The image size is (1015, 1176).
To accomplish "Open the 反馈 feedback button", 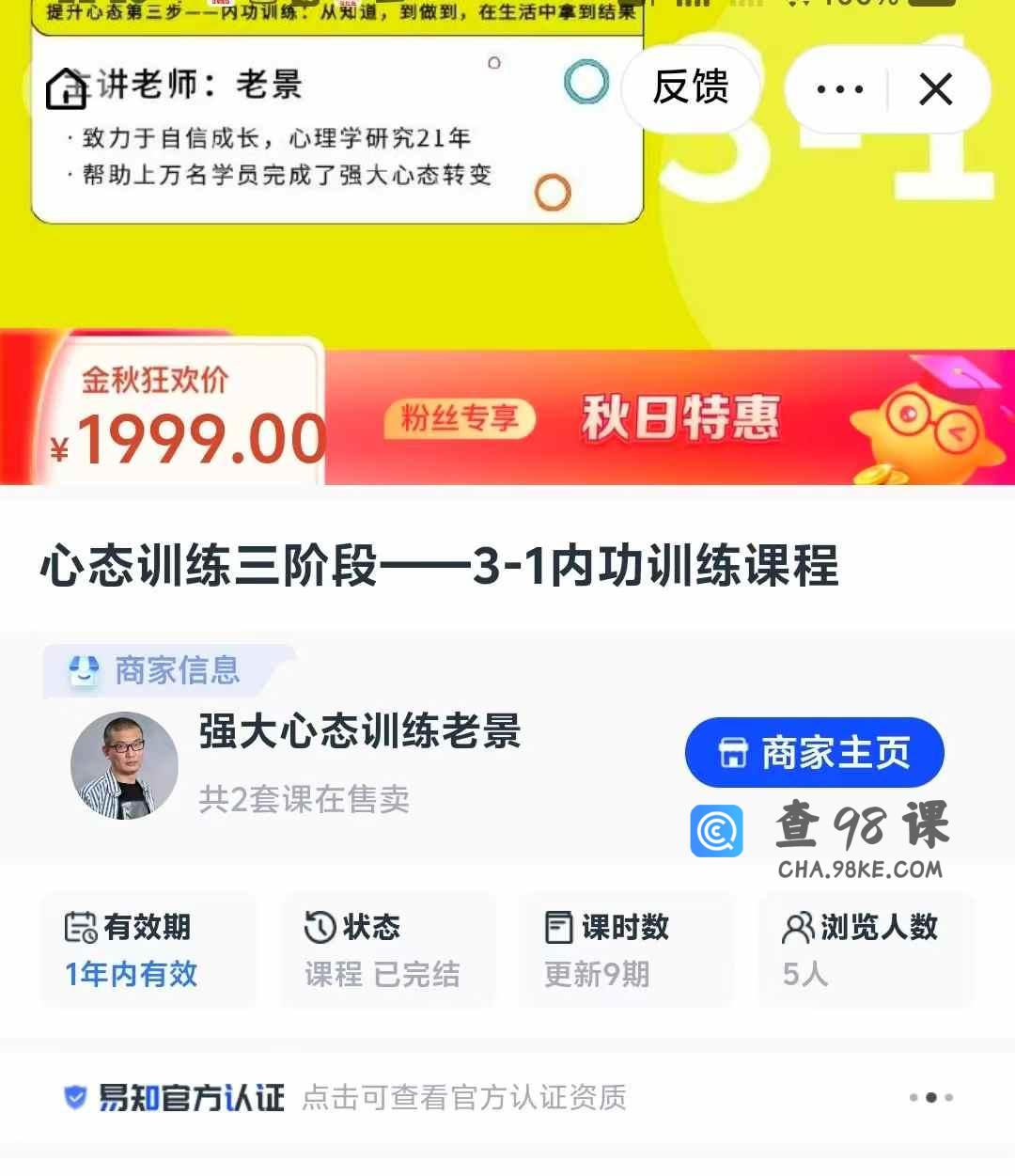I will coord(691,88).
